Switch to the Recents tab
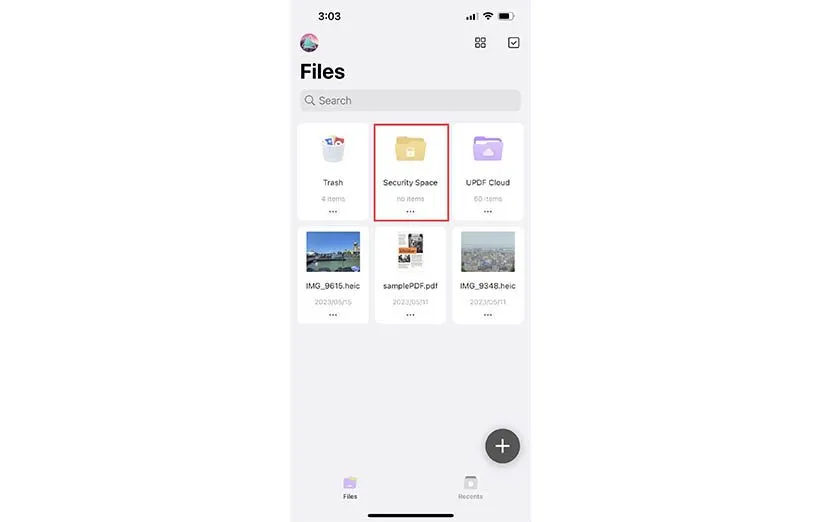This screenshot has height=522, width=822. tap(470, 487)
